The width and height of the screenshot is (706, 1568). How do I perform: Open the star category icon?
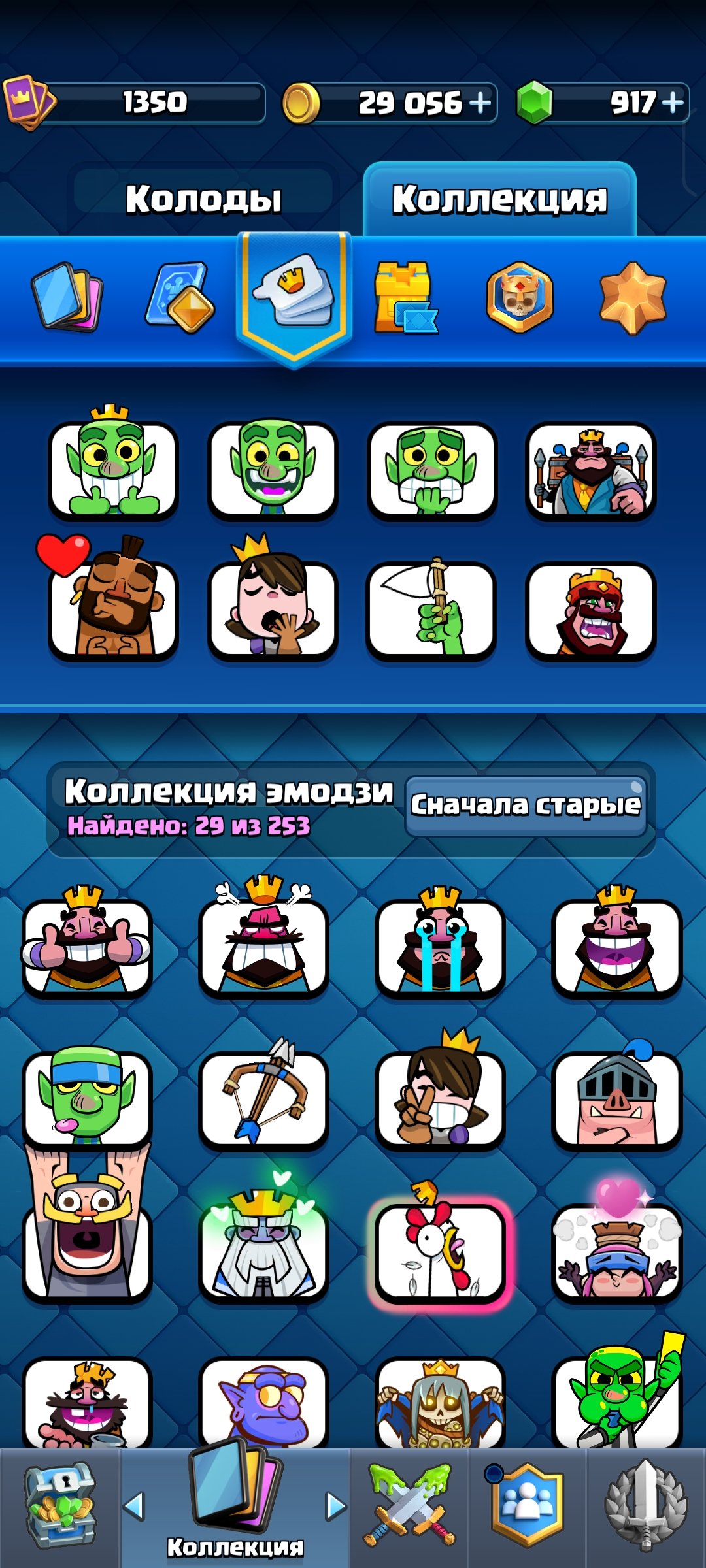(632, 298)
